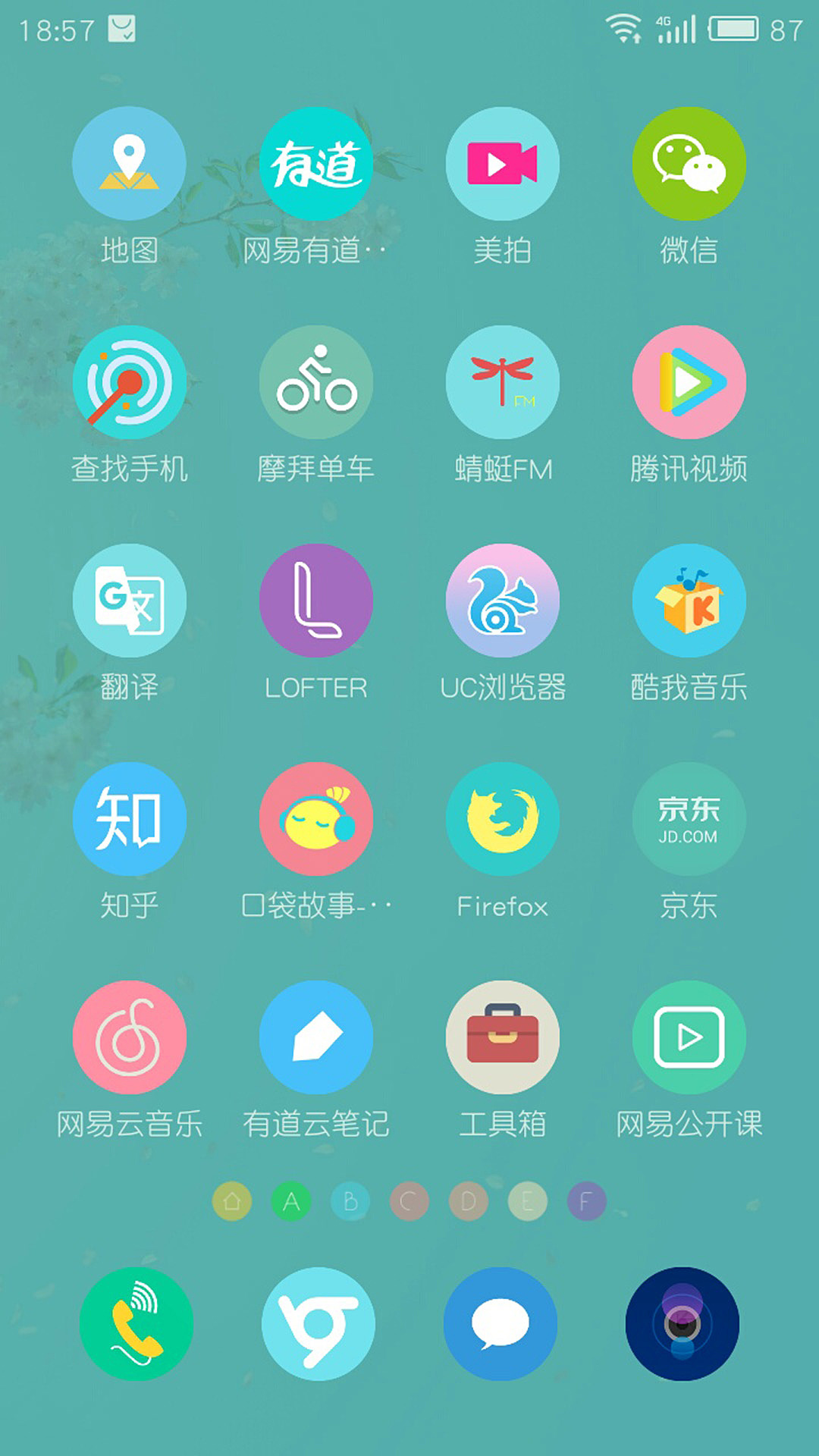Start Qingting FM radio app
Screen dimensions: 819x1456
pos(502,383)
